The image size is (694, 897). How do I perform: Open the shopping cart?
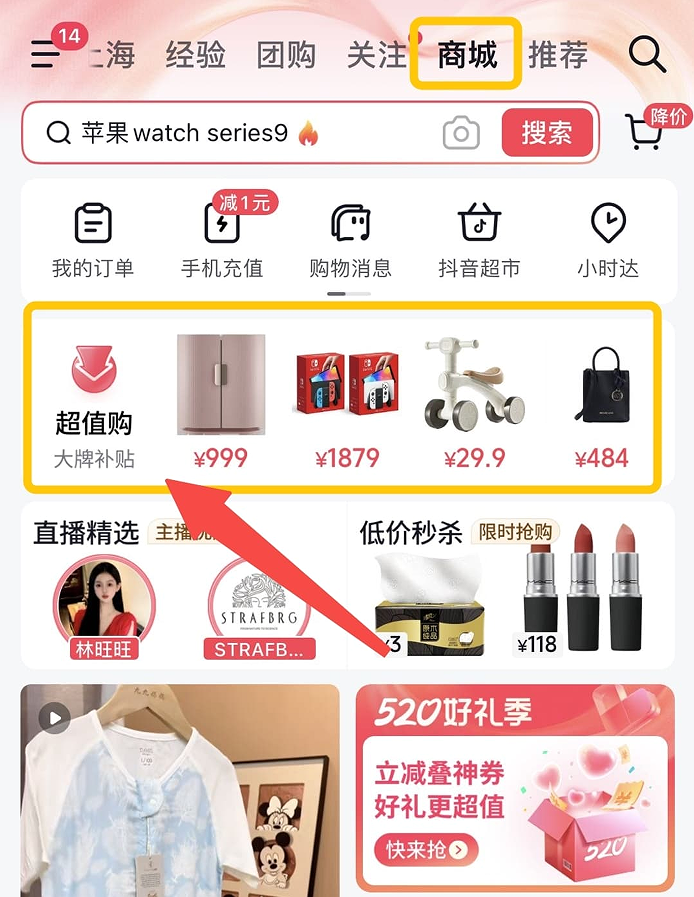tap(643, 133)
